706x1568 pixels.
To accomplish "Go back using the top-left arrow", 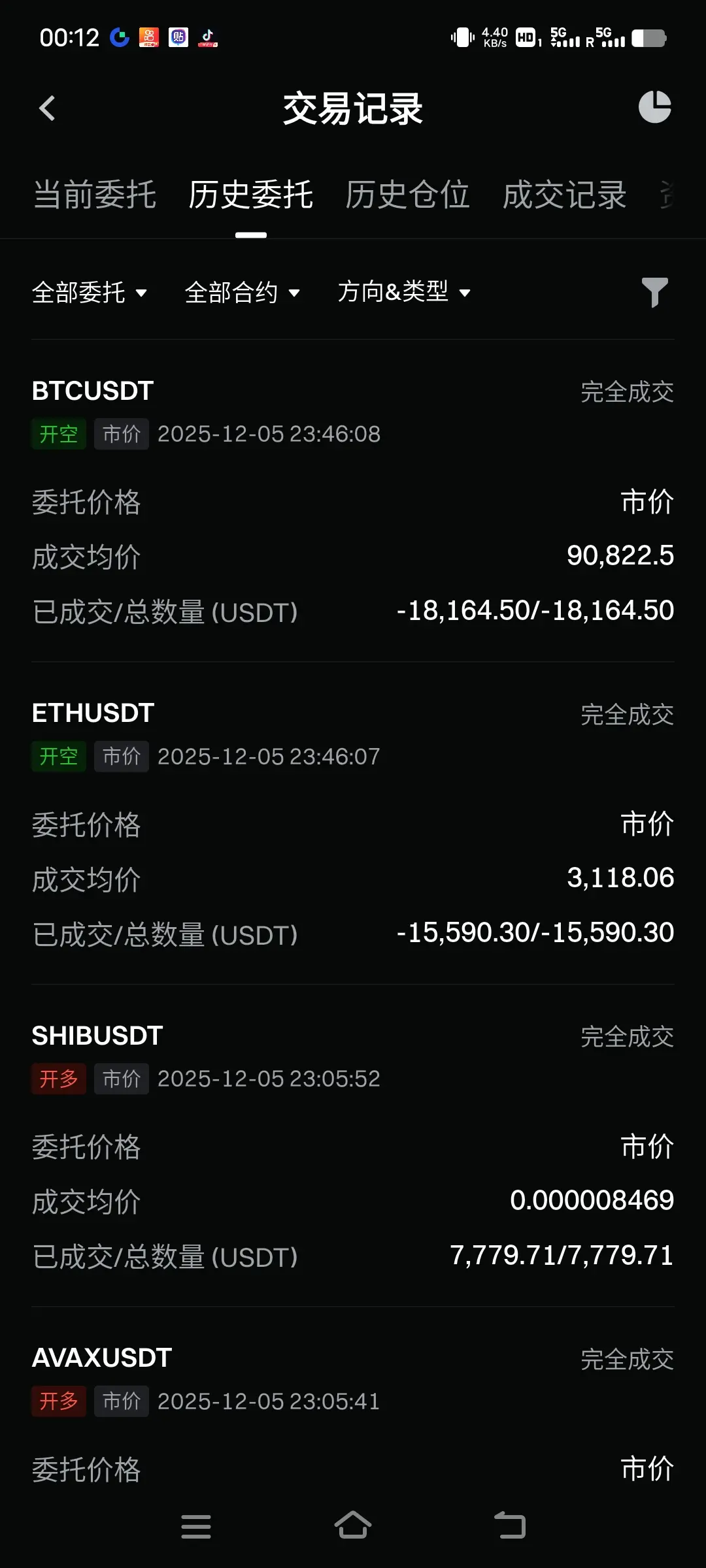I will point(47,108).
